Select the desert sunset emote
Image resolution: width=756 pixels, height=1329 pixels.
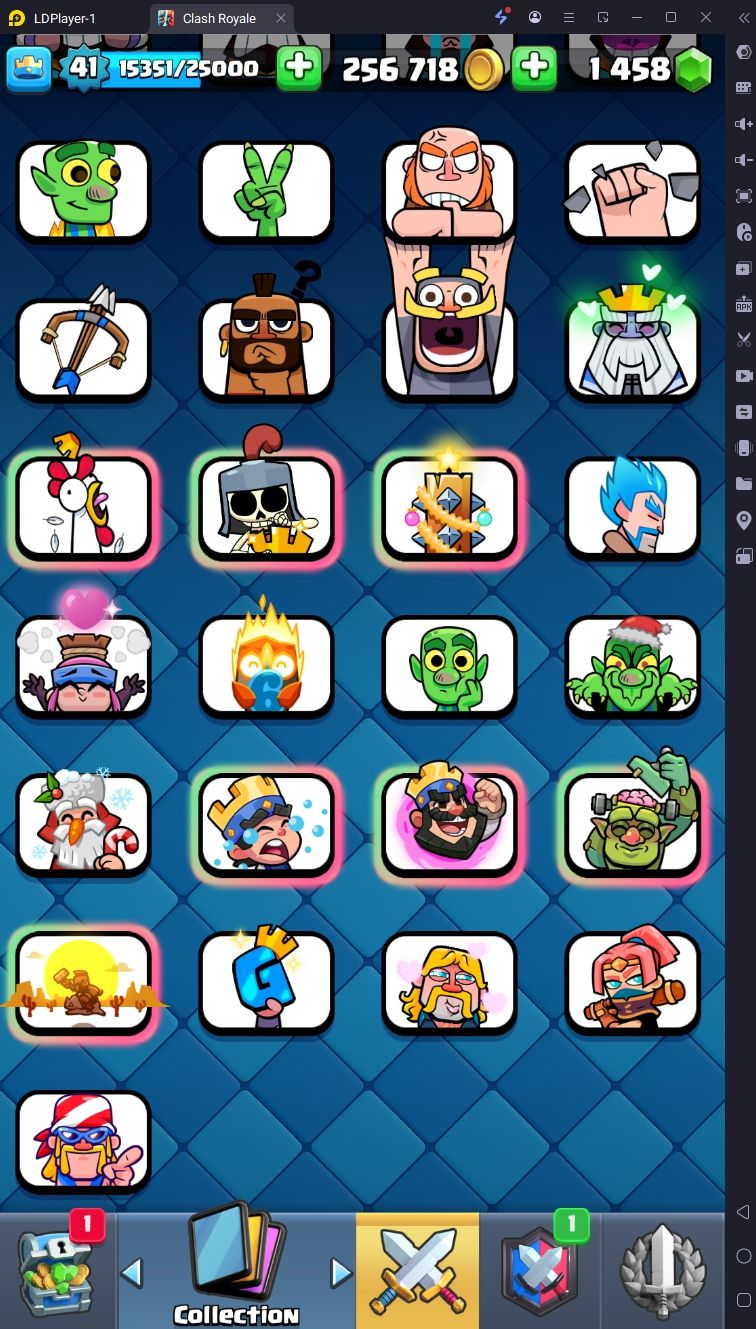click(83, 983)
